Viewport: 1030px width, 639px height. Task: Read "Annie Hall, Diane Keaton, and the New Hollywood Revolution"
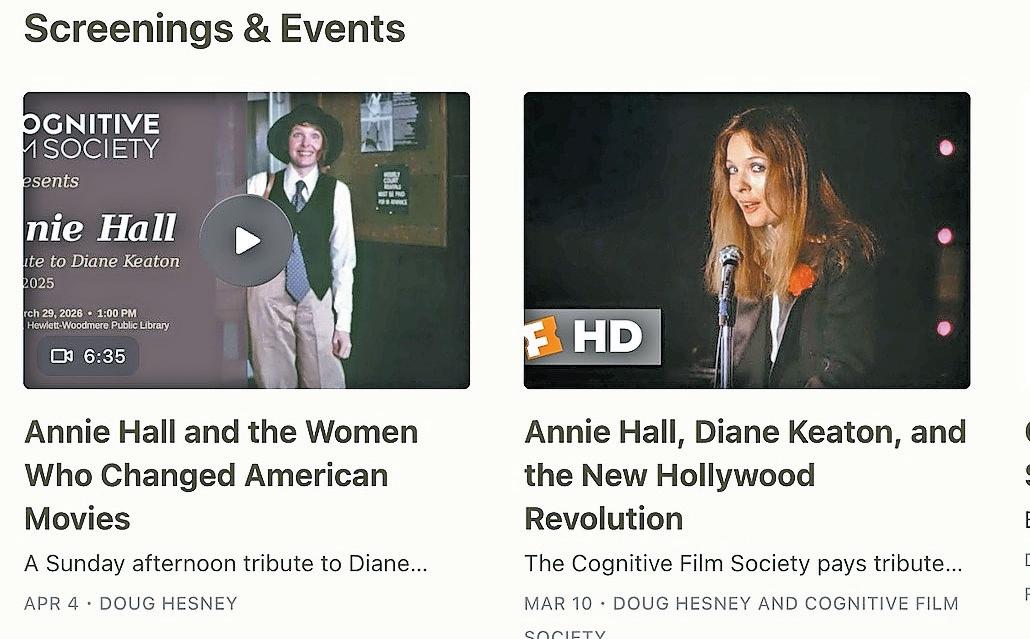[744, 474]
